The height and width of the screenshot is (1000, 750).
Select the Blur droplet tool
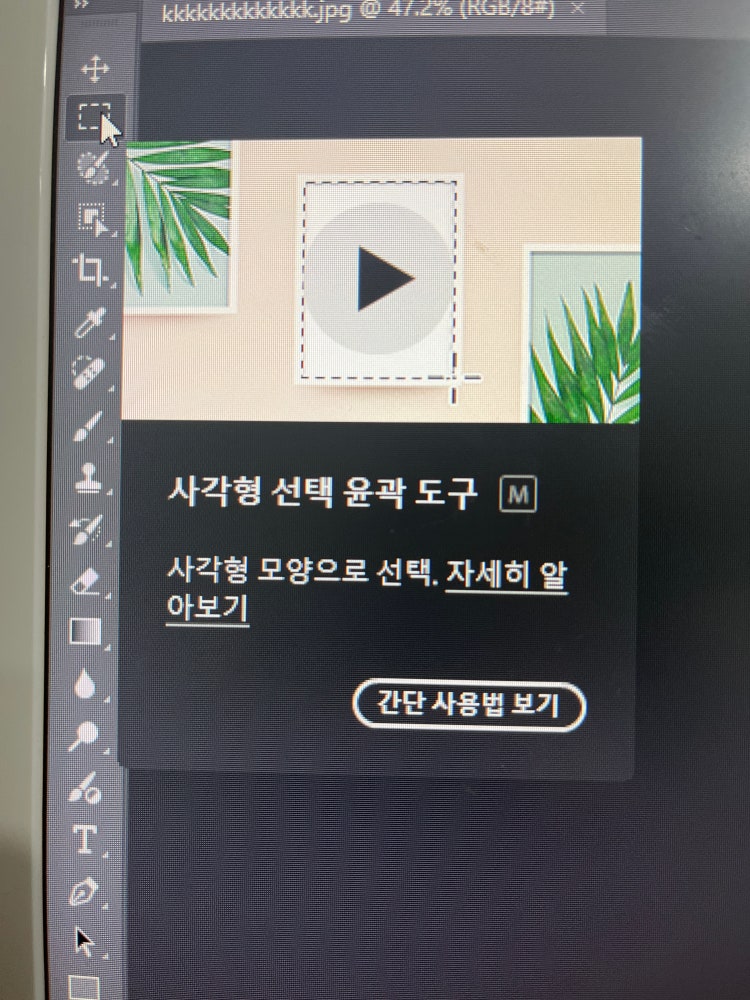tap(85, 685)
